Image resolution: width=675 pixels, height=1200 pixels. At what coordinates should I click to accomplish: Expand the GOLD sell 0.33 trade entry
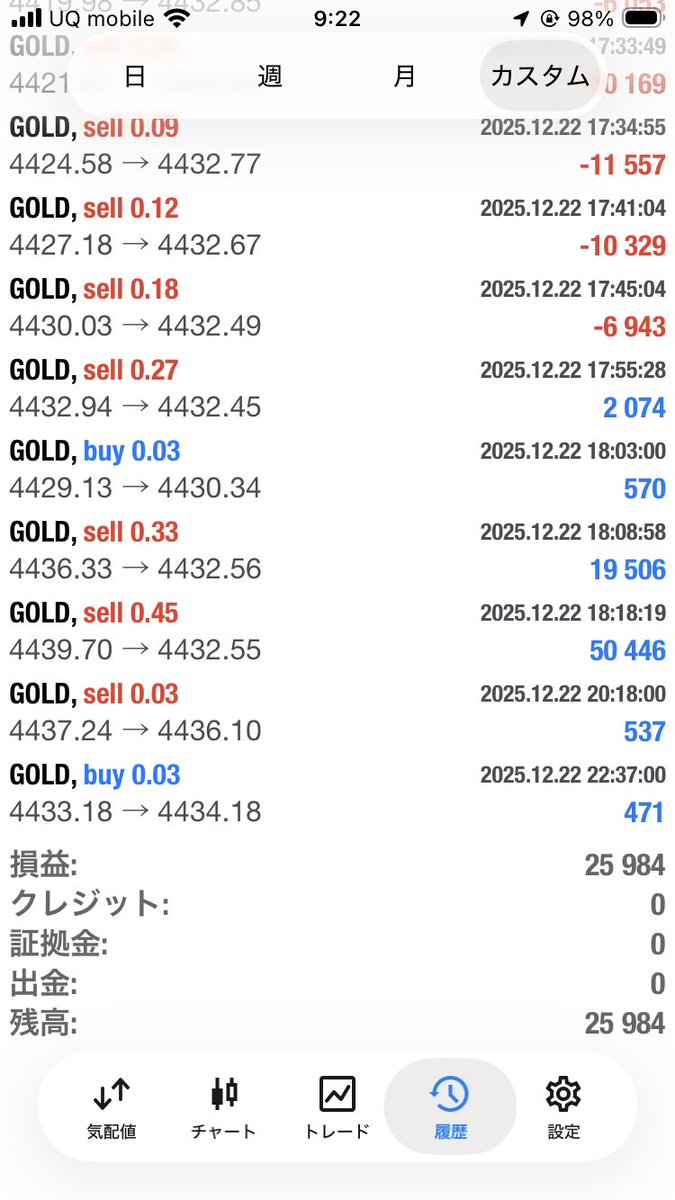tap(337, 550)
